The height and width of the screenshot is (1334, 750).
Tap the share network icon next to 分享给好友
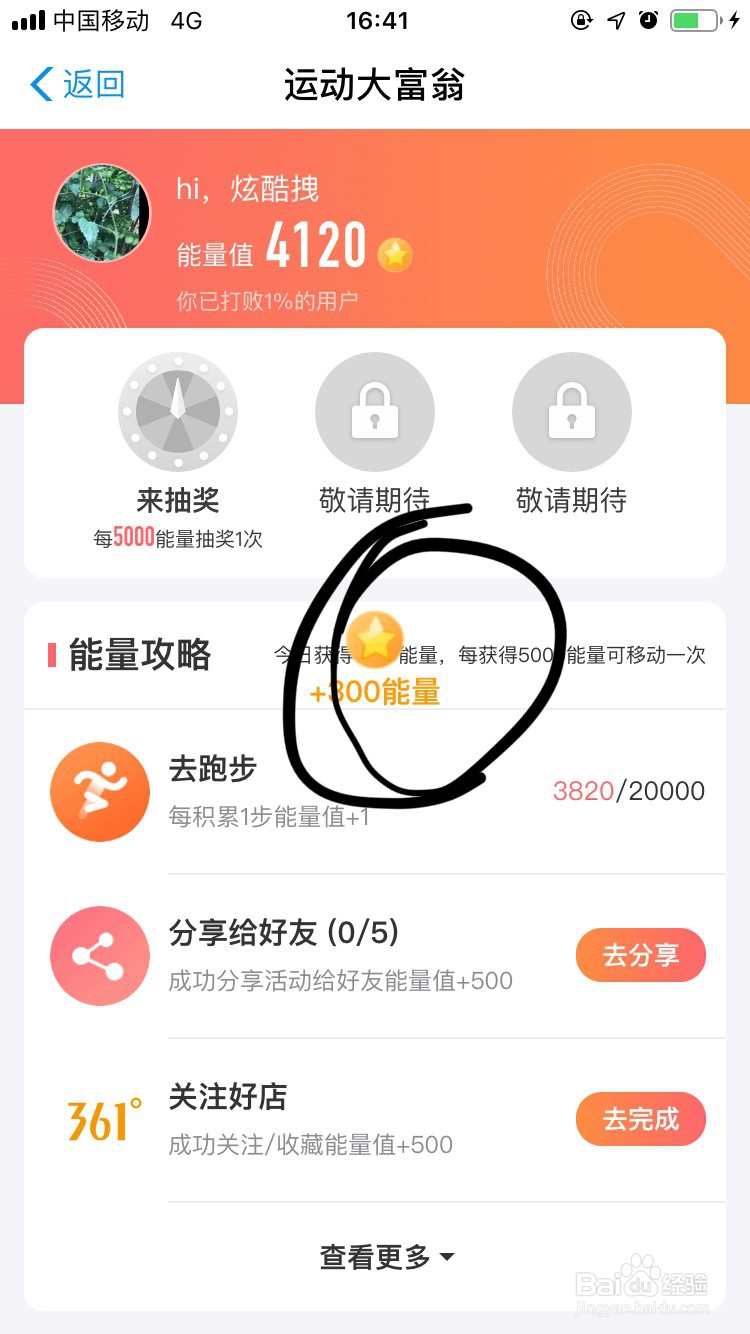click(100, 955)
